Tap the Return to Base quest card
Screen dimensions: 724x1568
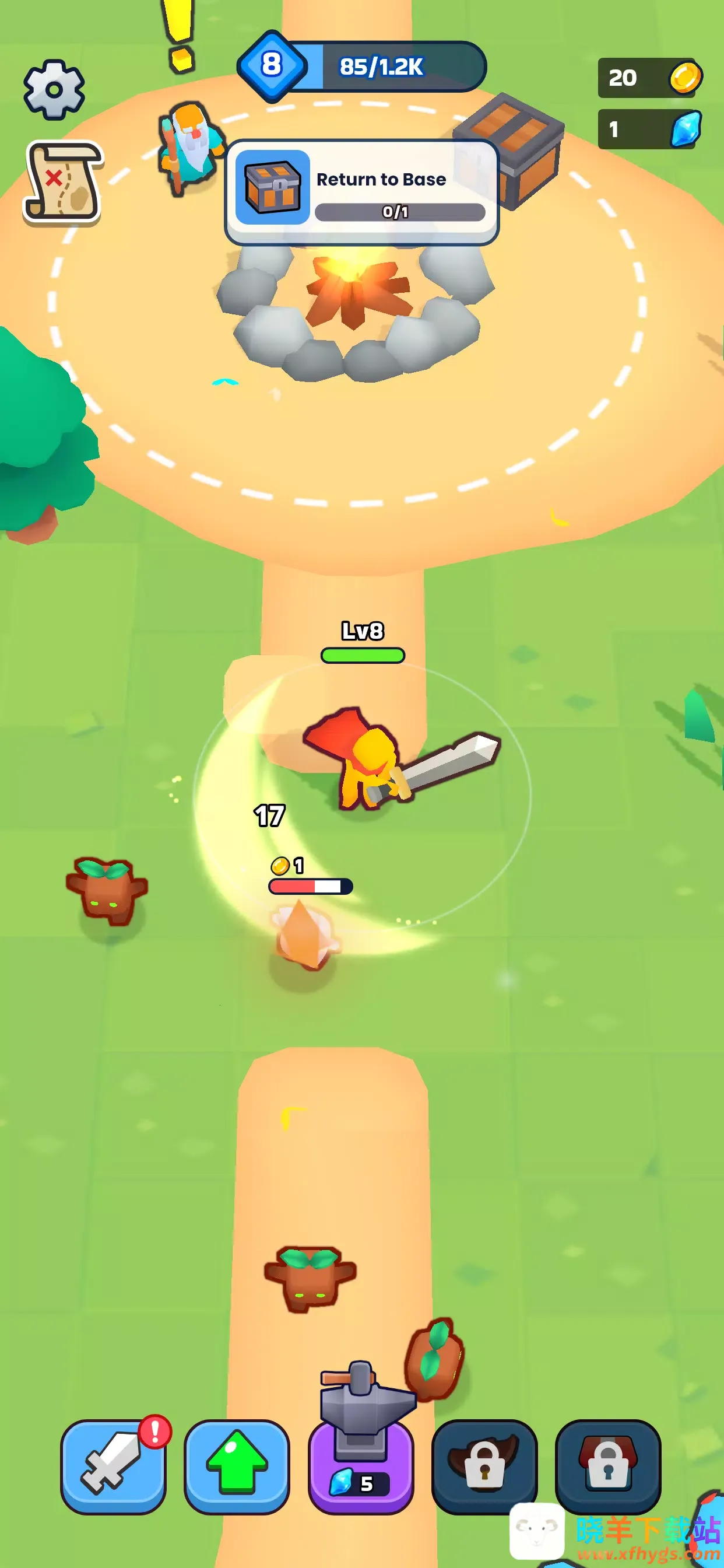click(362, 192)
